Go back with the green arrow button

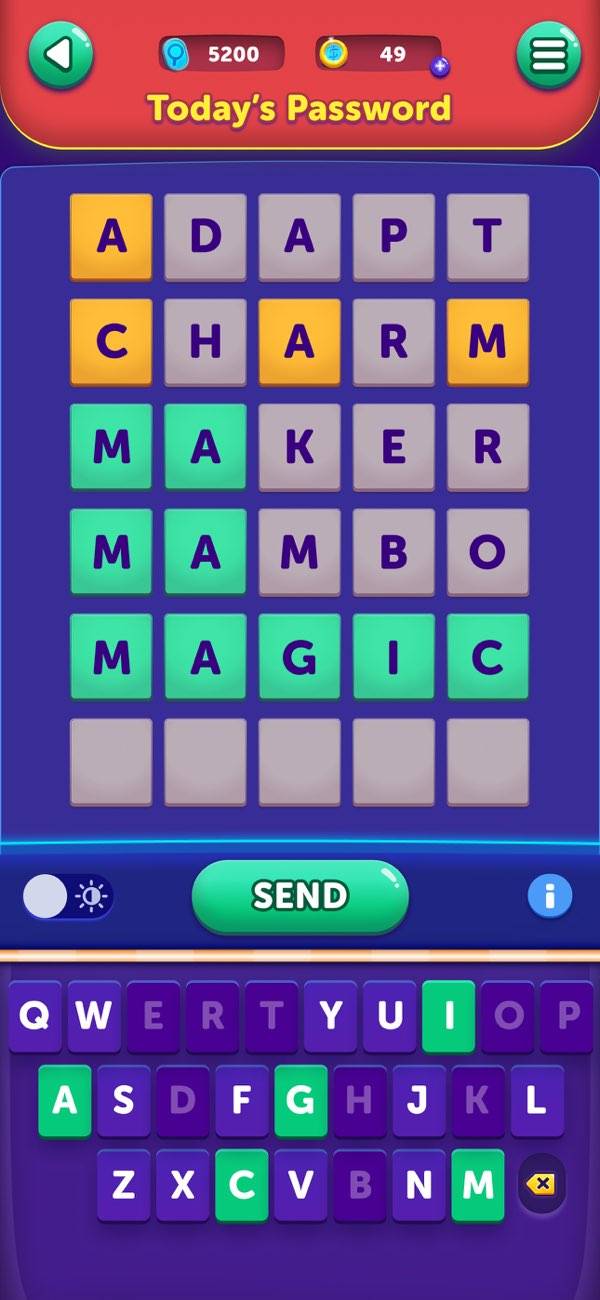point(61,54)
